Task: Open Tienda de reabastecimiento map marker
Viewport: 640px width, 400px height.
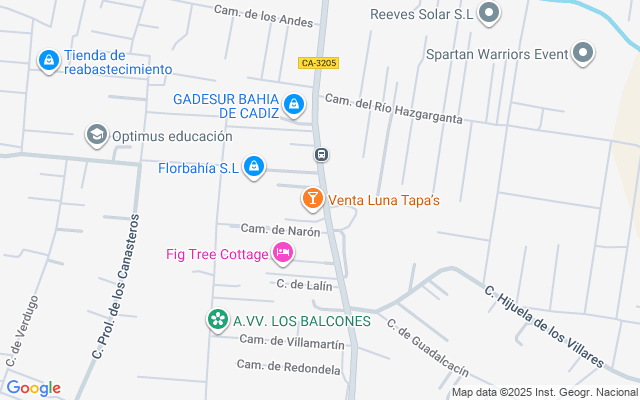Action: (47, 61)
